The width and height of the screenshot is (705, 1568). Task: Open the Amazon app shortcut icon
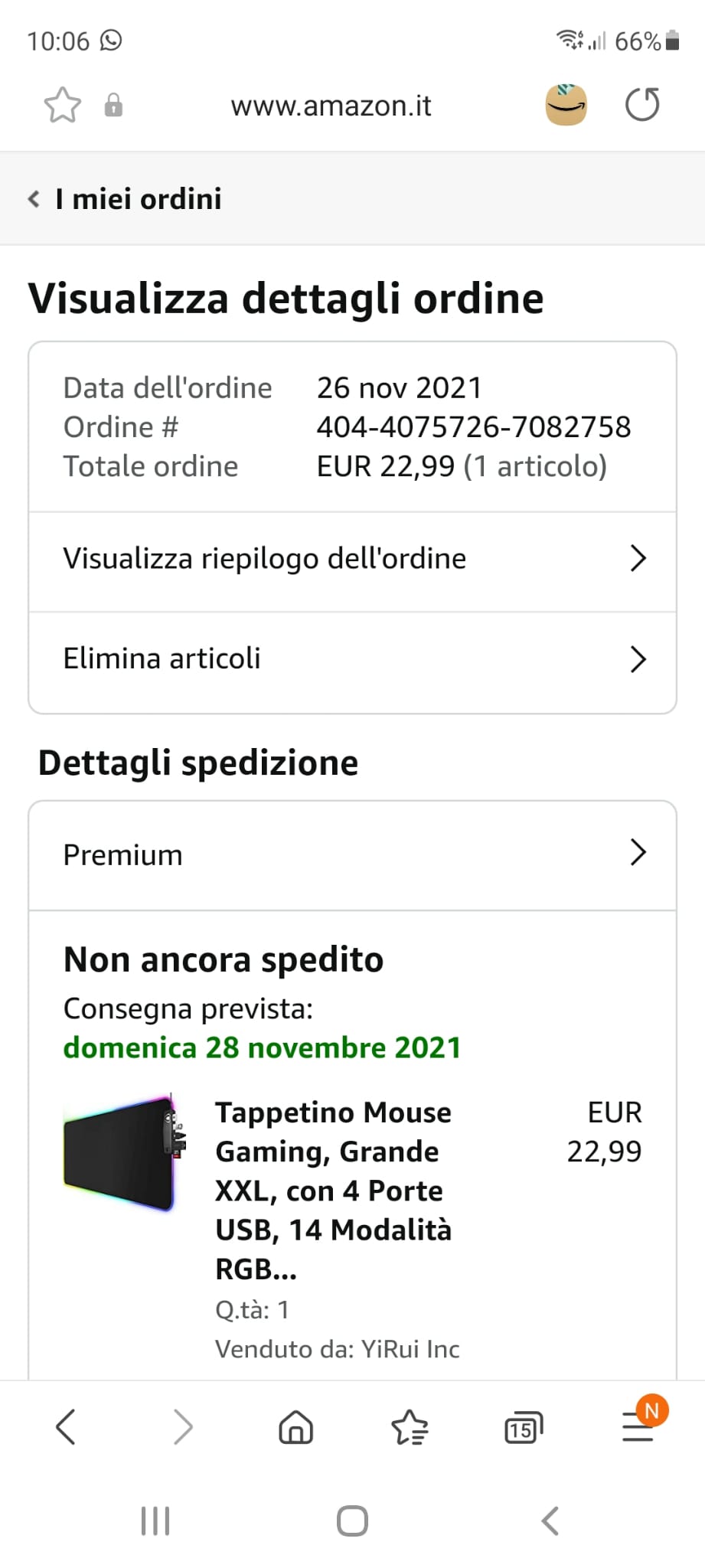tap(566, 105)
